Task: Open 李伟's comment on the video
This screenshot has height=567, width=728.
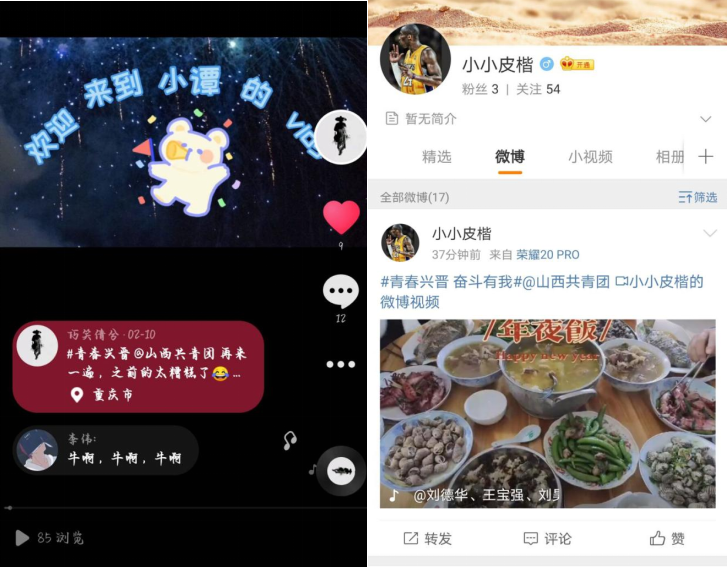Action: tap(106, 449)
